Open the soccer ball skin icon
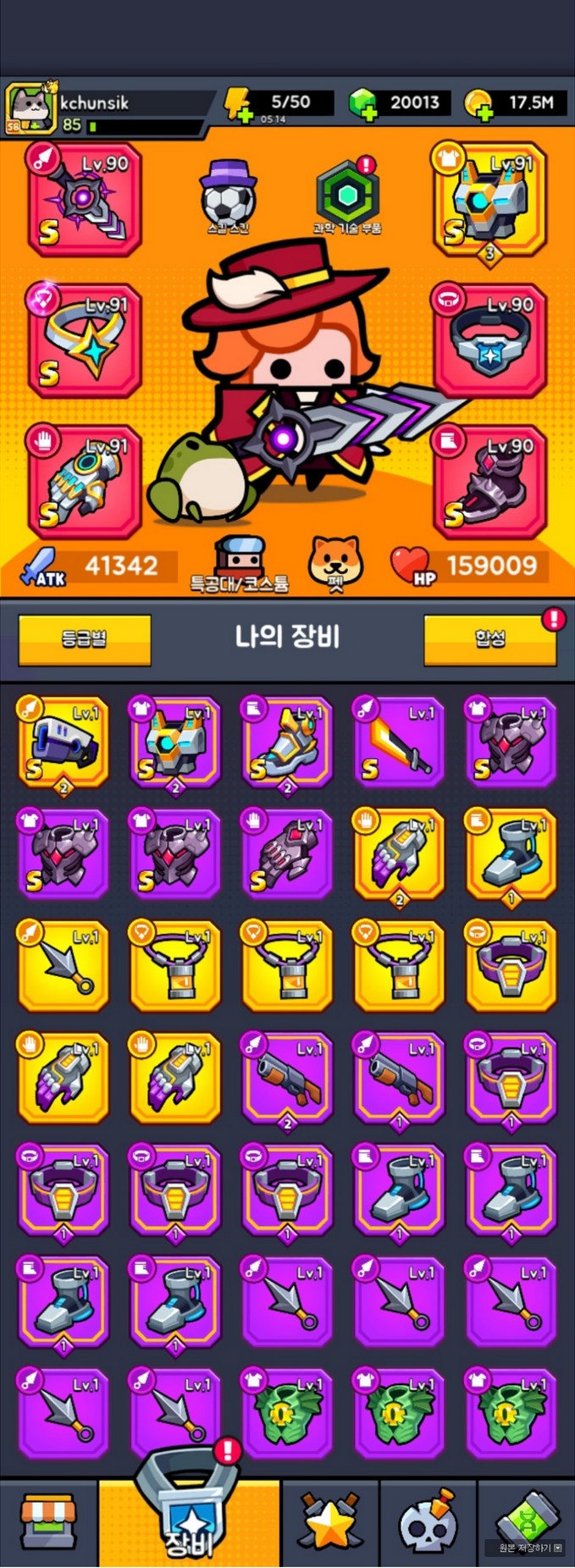Viewport: 575px width, 1568px height. [229, 196]
